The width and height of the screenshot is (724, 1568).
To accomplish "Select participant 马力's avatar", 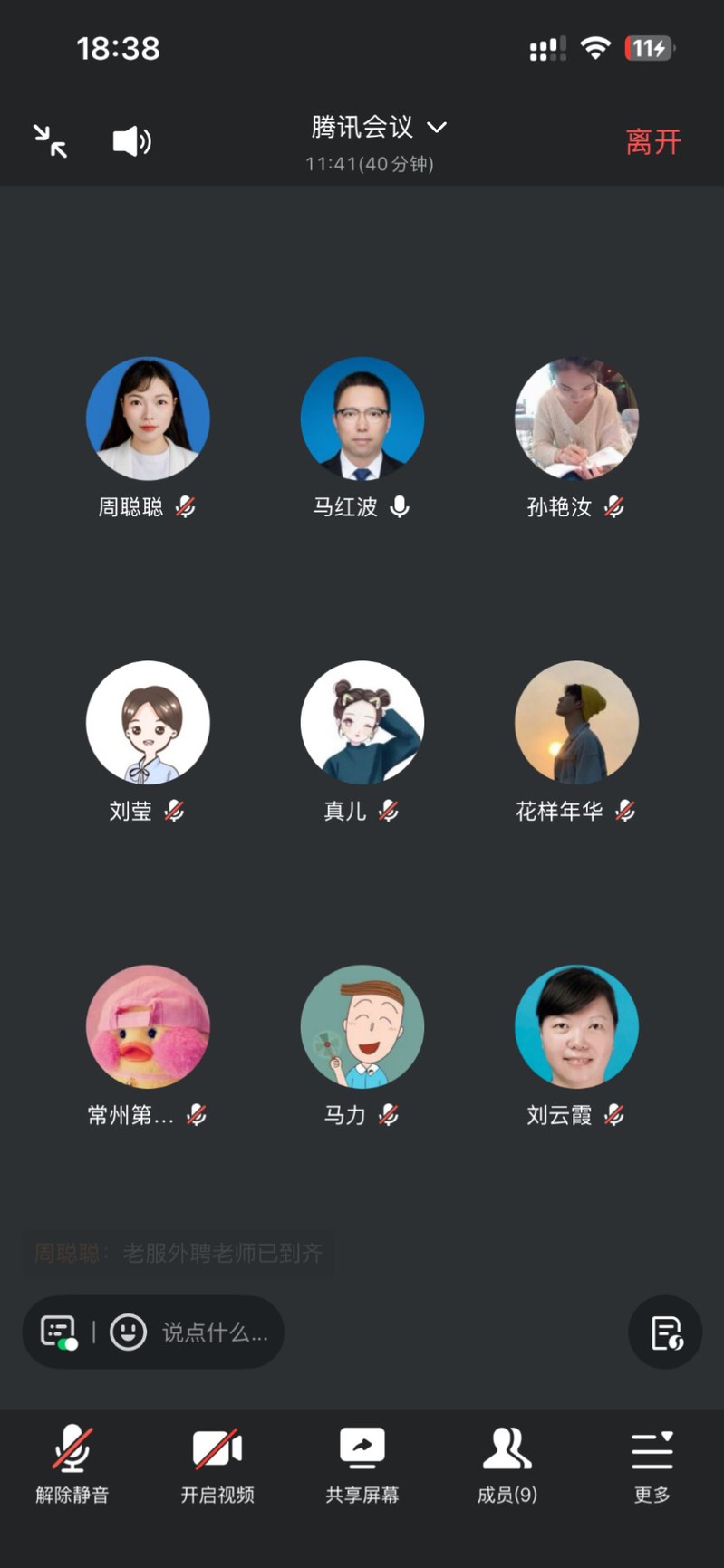I will point(362,1026).
